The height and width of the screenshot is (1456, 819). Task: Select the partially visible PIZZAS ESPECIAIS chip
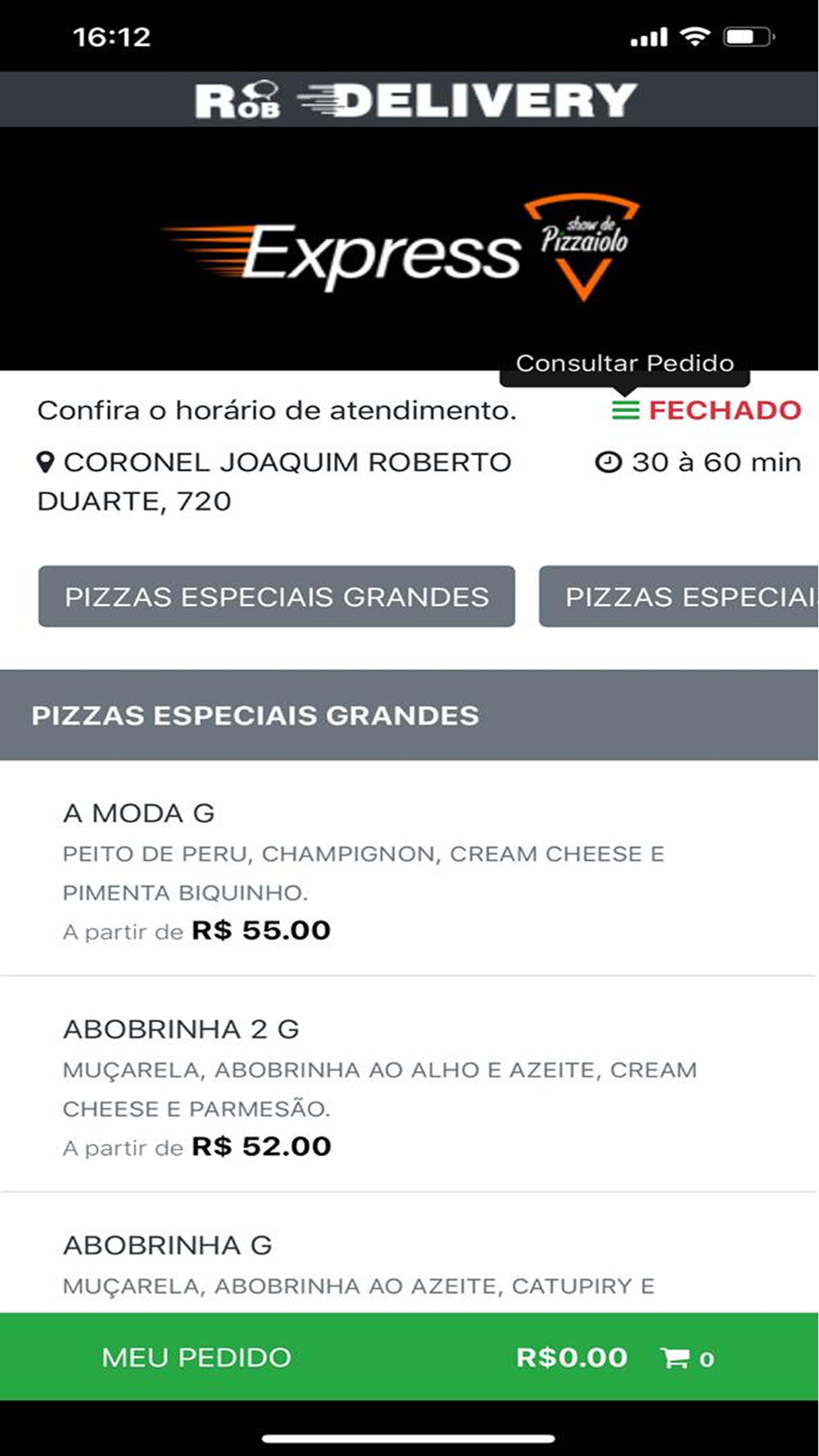(679, 596)
